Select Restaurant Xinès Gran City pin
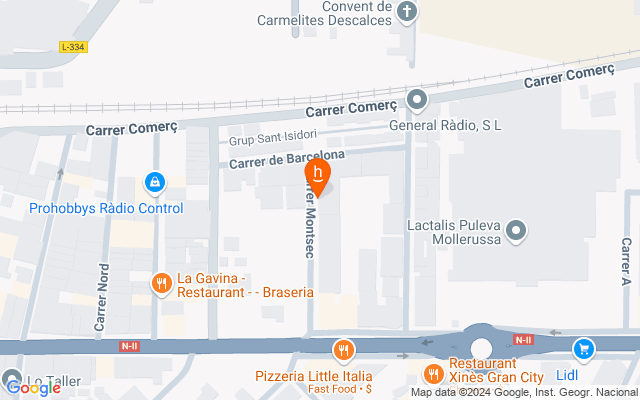The image size is (640, 400). [433, 374]
